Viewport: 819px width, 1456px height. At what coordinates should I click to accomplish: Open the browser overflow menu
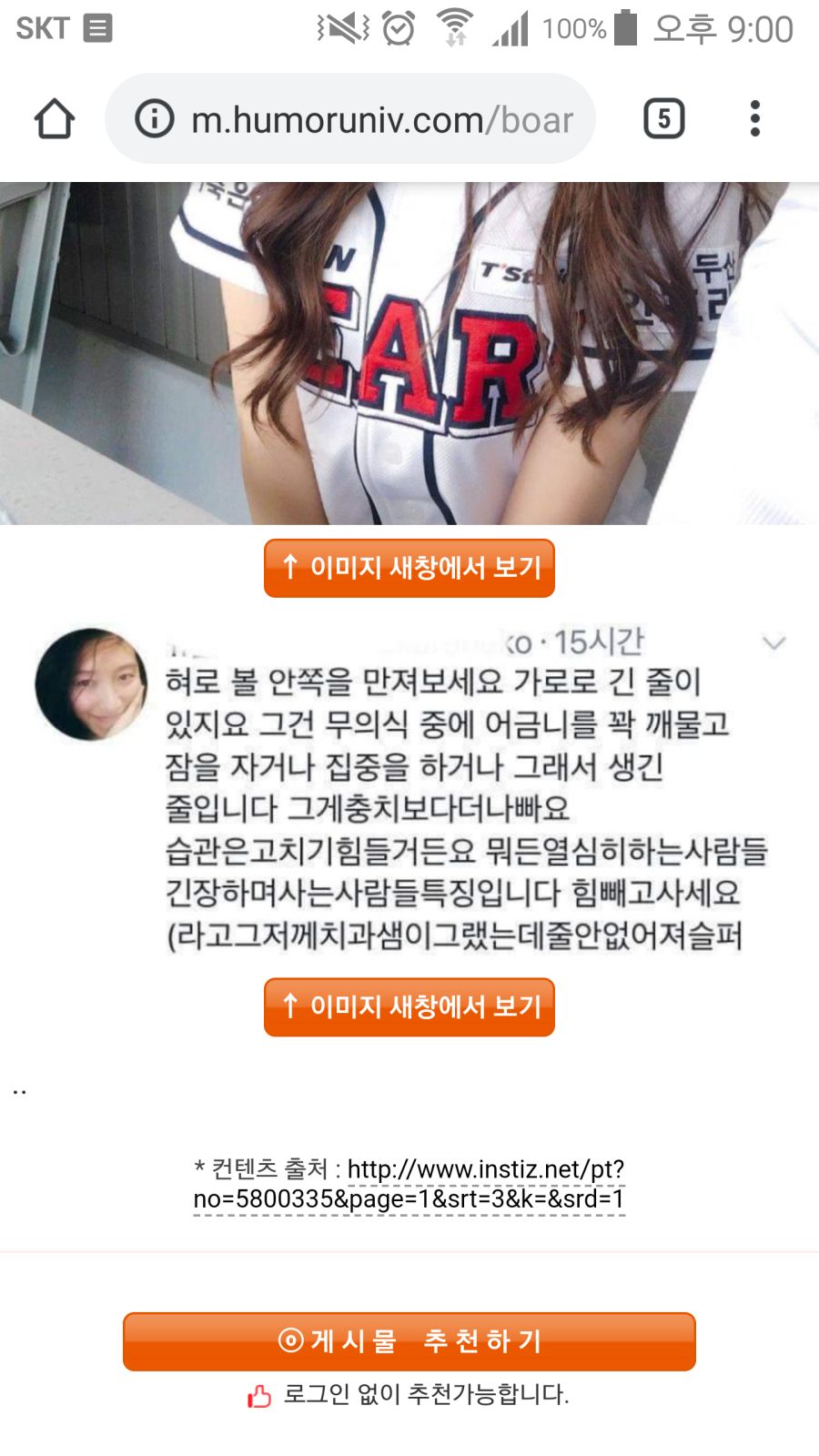tap(754, 119)
